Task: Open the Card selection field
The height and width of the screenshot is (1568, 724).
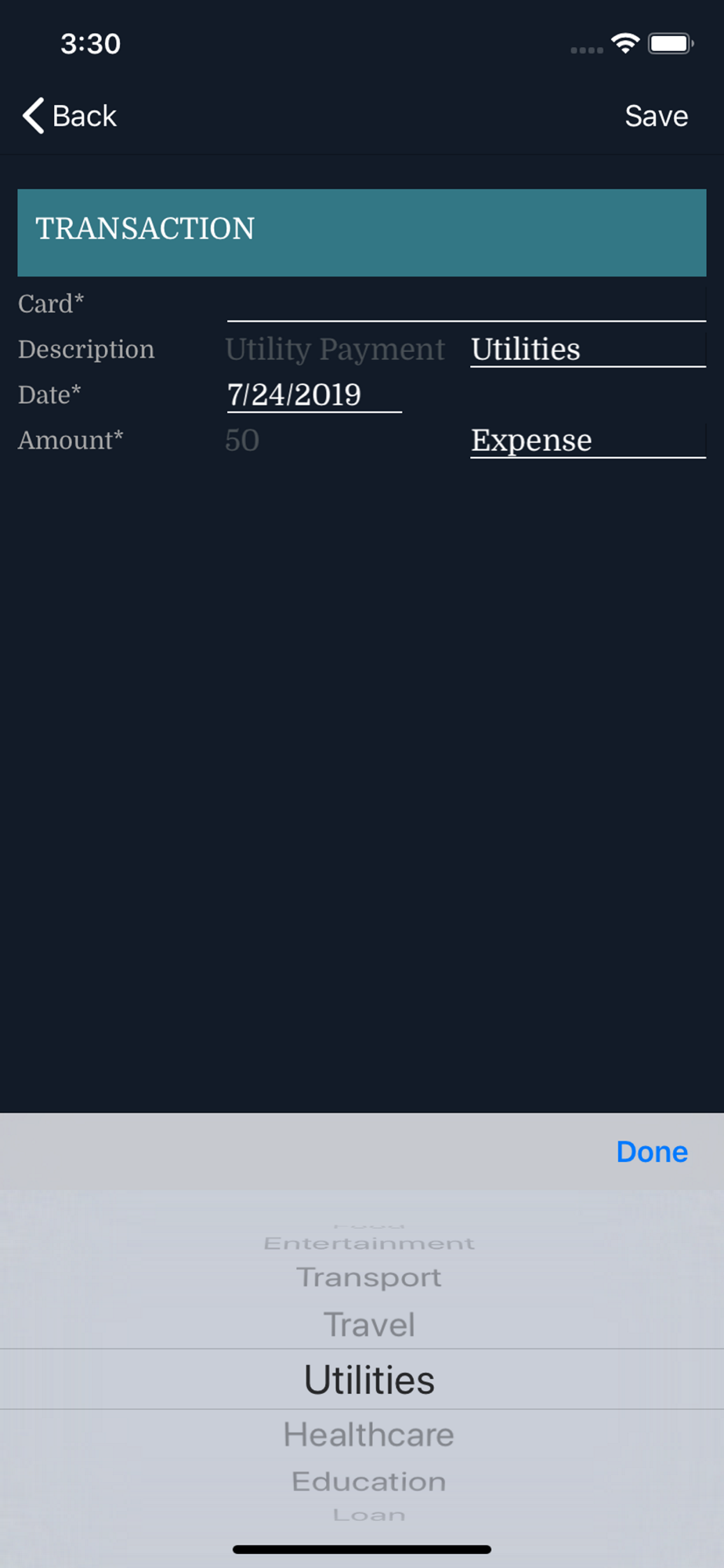Action: coord(466,304)
